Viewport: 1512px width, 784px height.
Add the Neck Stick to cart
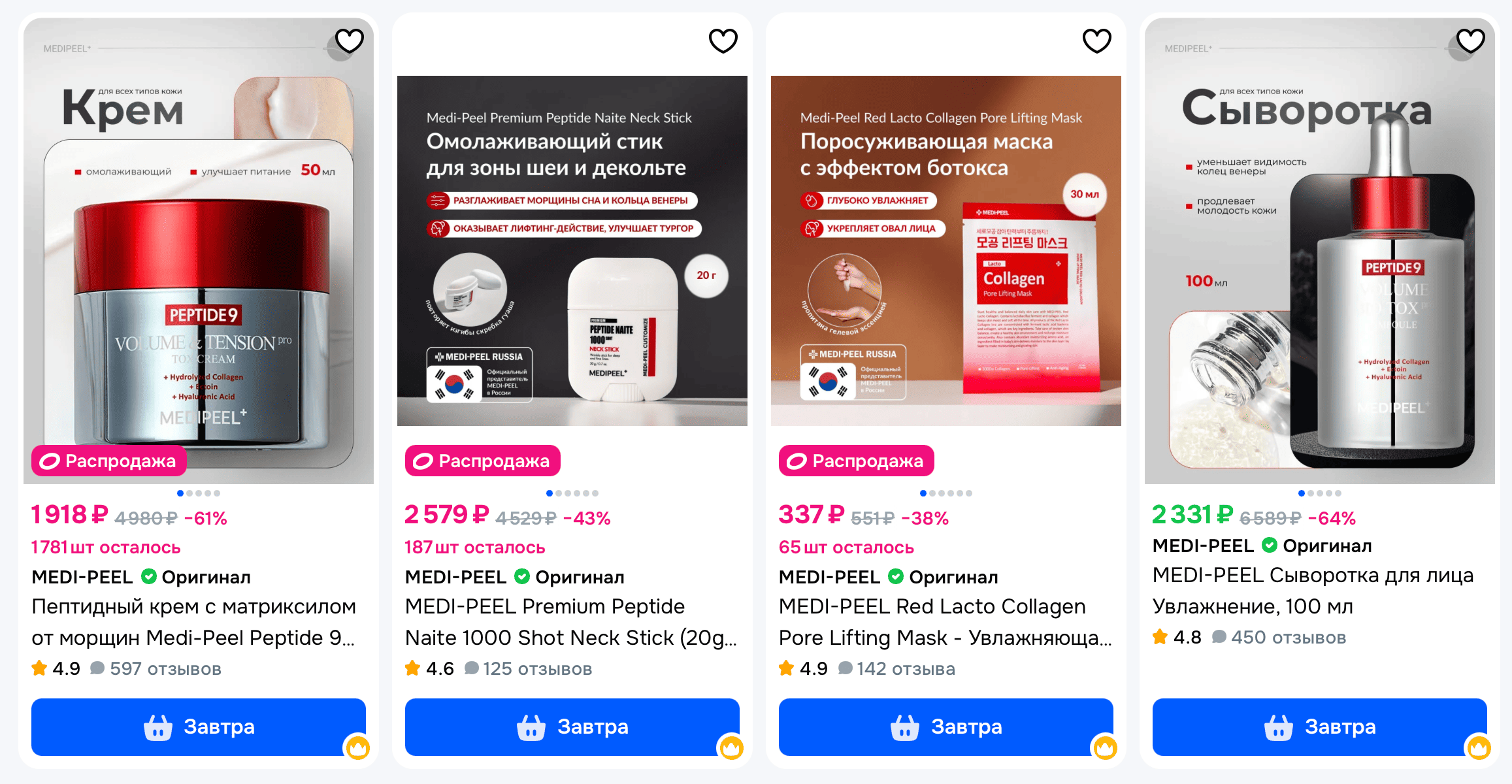pyautogui.click(x=572, y=727)
